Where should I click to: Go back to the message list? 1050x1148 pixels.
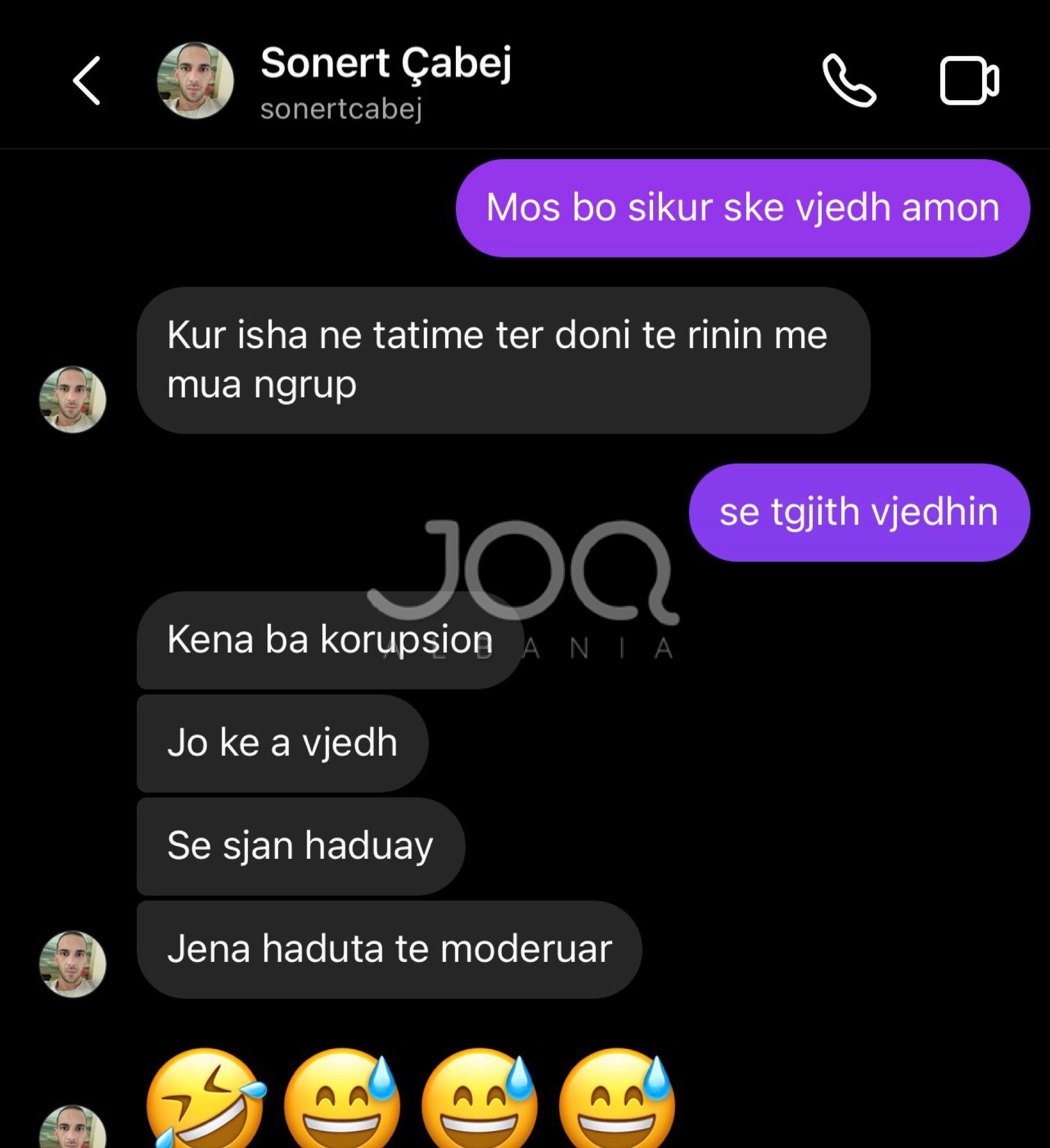click(x=86, y=81)
